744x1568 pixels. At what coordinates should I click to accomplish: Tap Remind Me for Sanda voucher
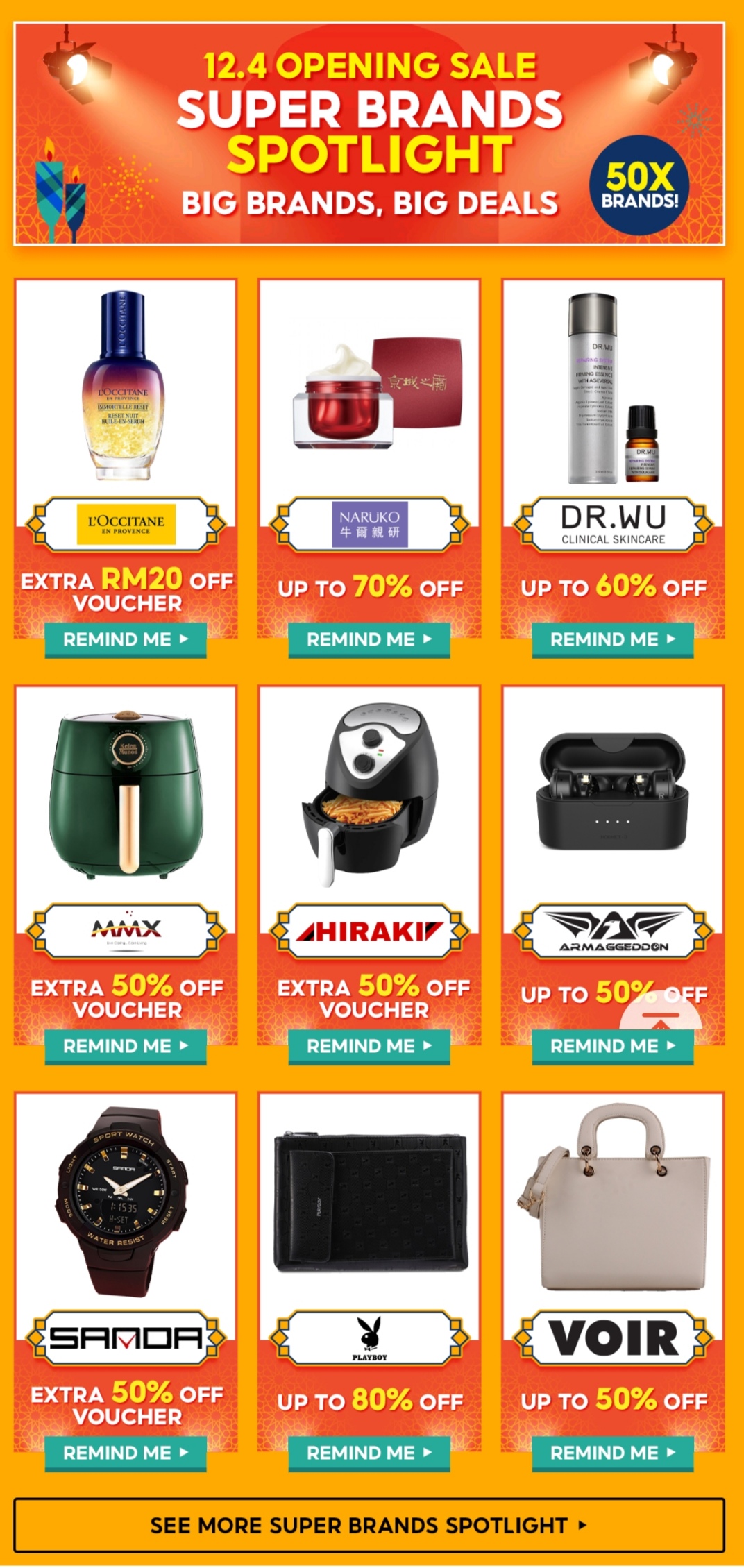coord(126,1453)
